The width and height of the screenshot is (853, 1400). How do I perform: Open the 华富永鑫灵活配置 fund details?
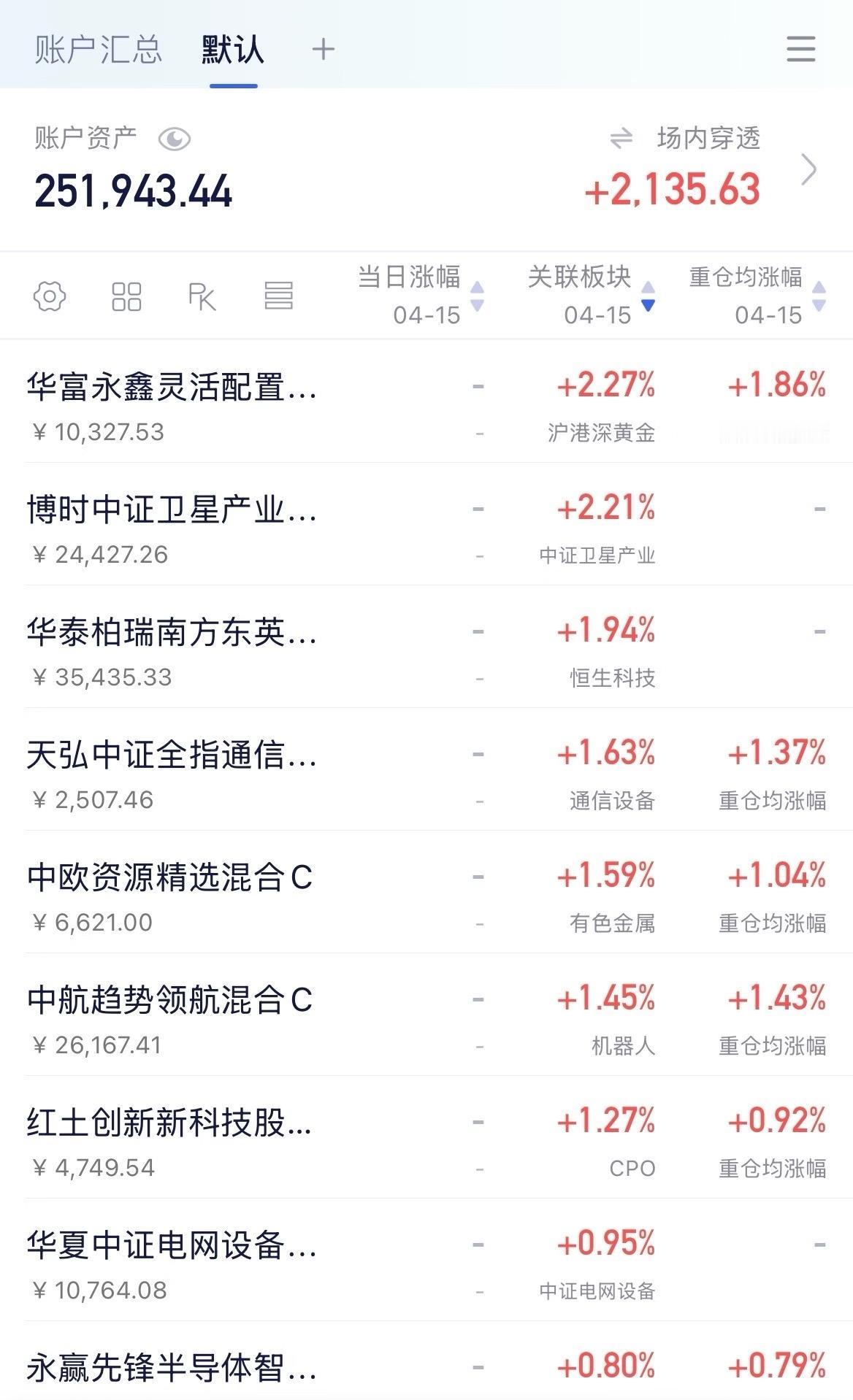click(x=171, y=388)
